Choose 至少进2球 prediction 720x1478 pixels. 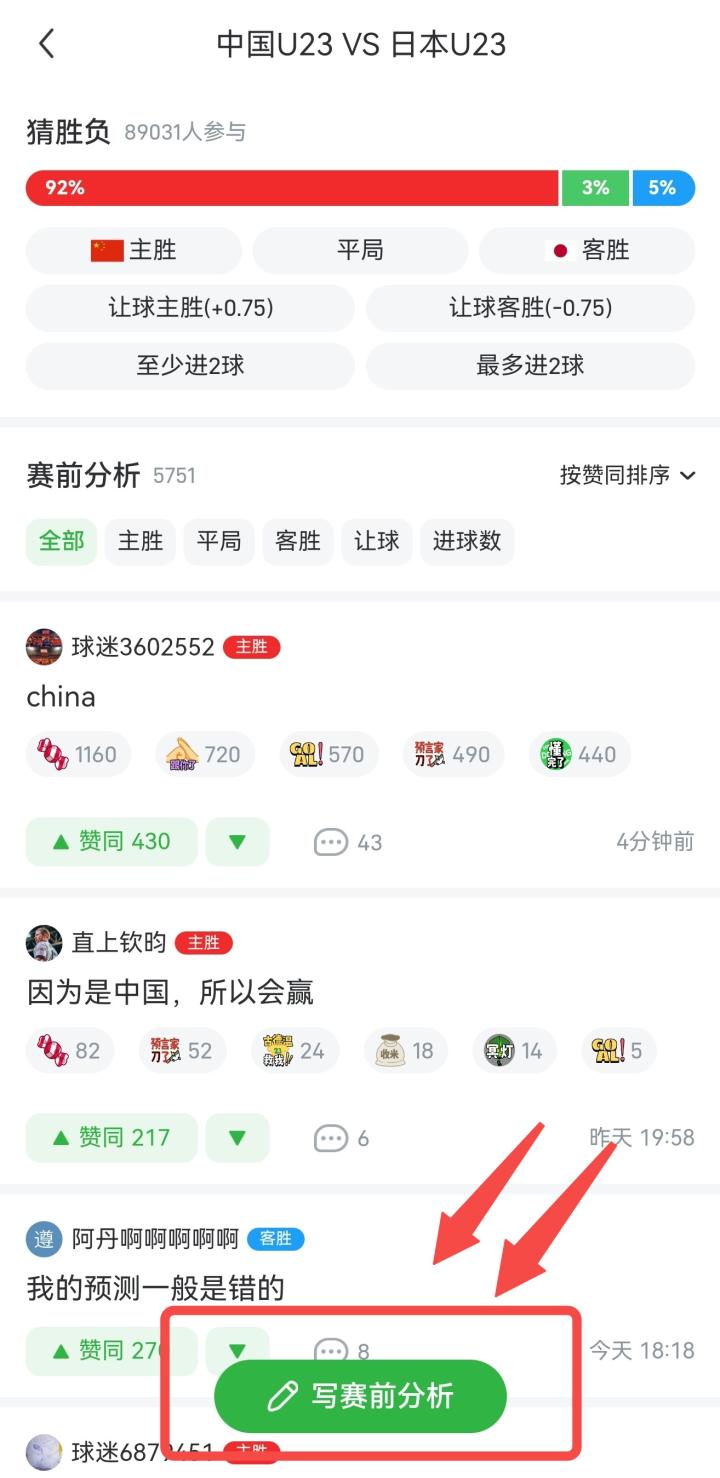pyautogui.click(x=190, y=366)
